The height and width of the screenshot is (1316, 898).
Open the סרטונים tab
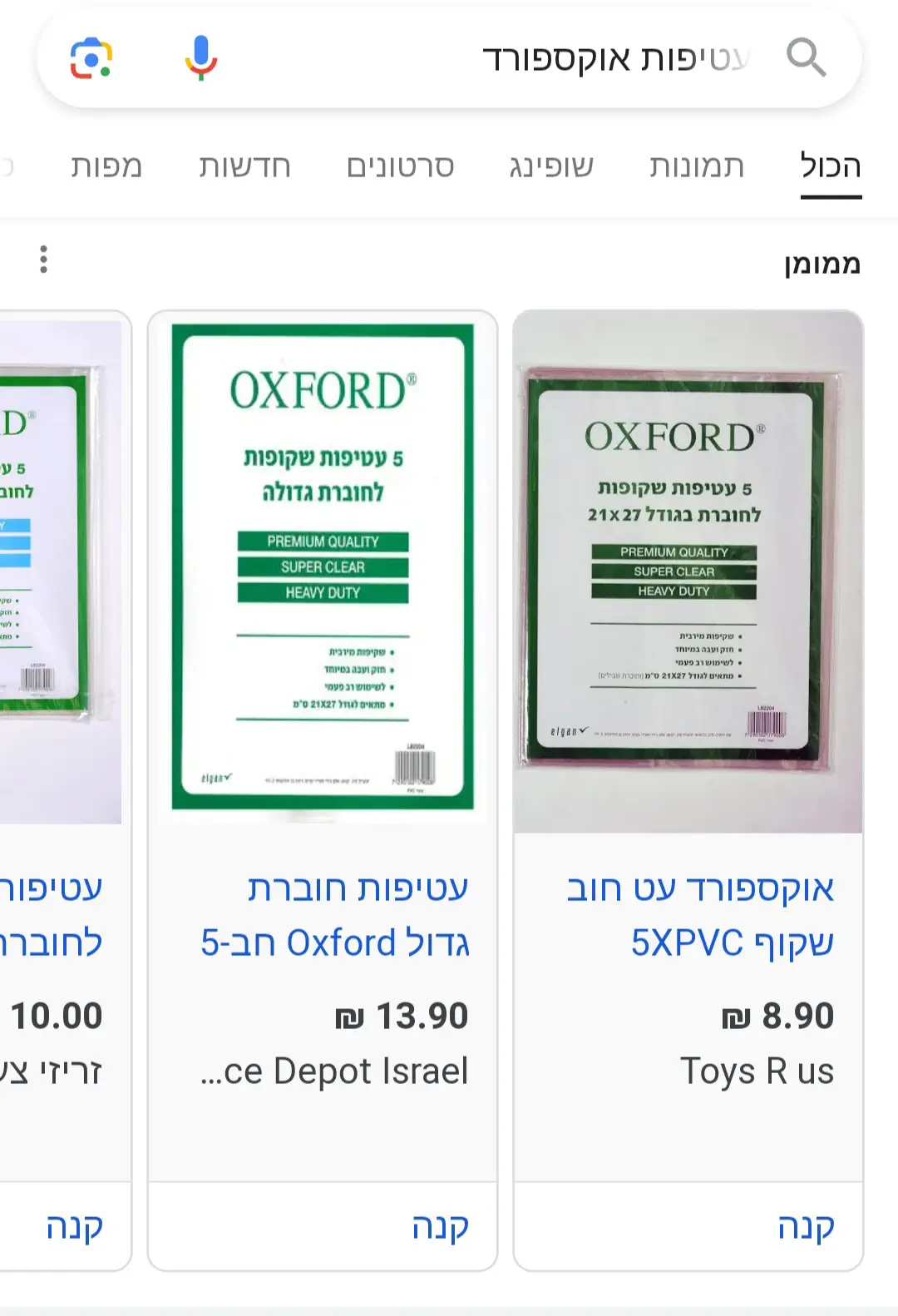click(x=400, y=166)
